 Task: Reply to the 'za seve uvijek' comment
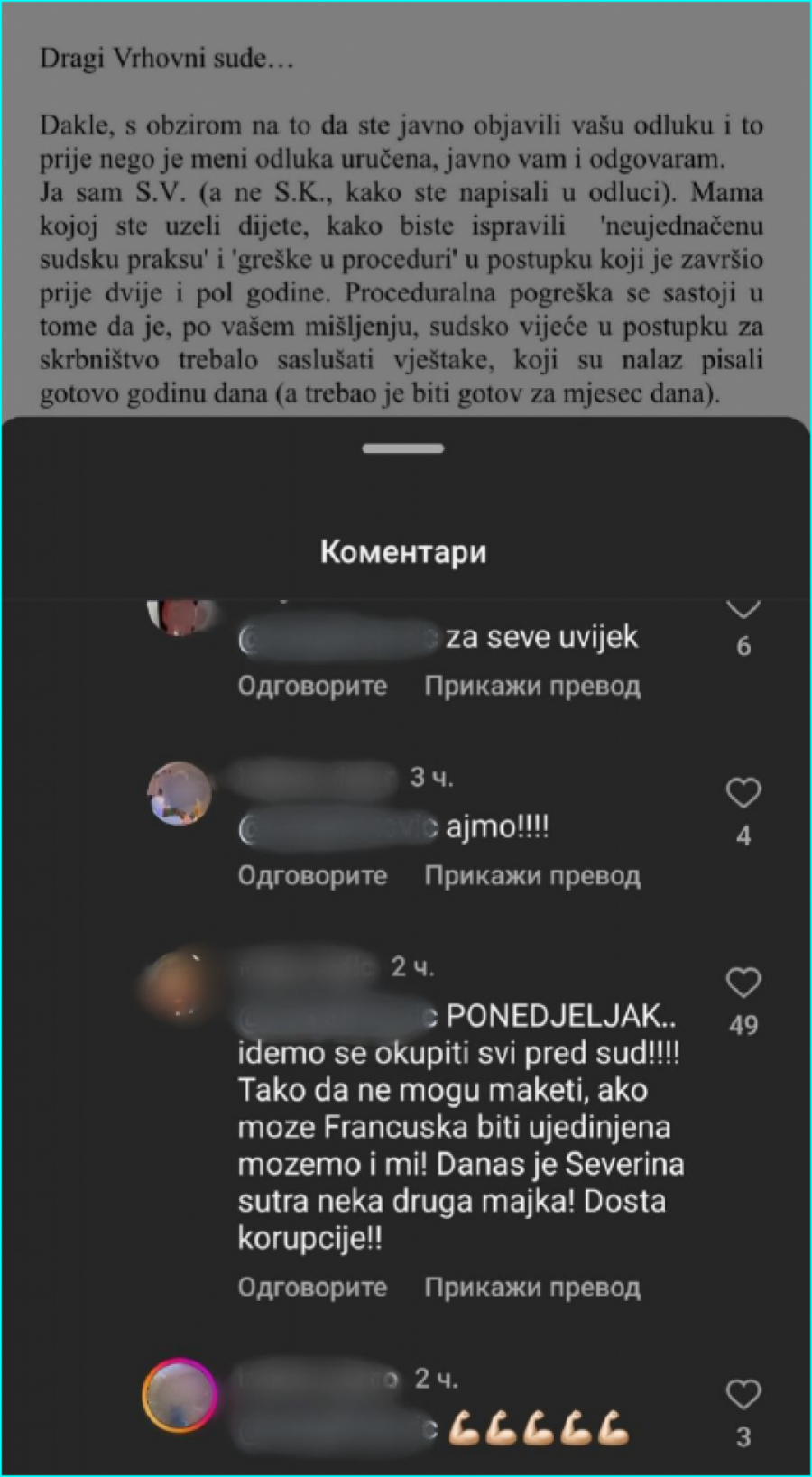[x=312, y=687]
